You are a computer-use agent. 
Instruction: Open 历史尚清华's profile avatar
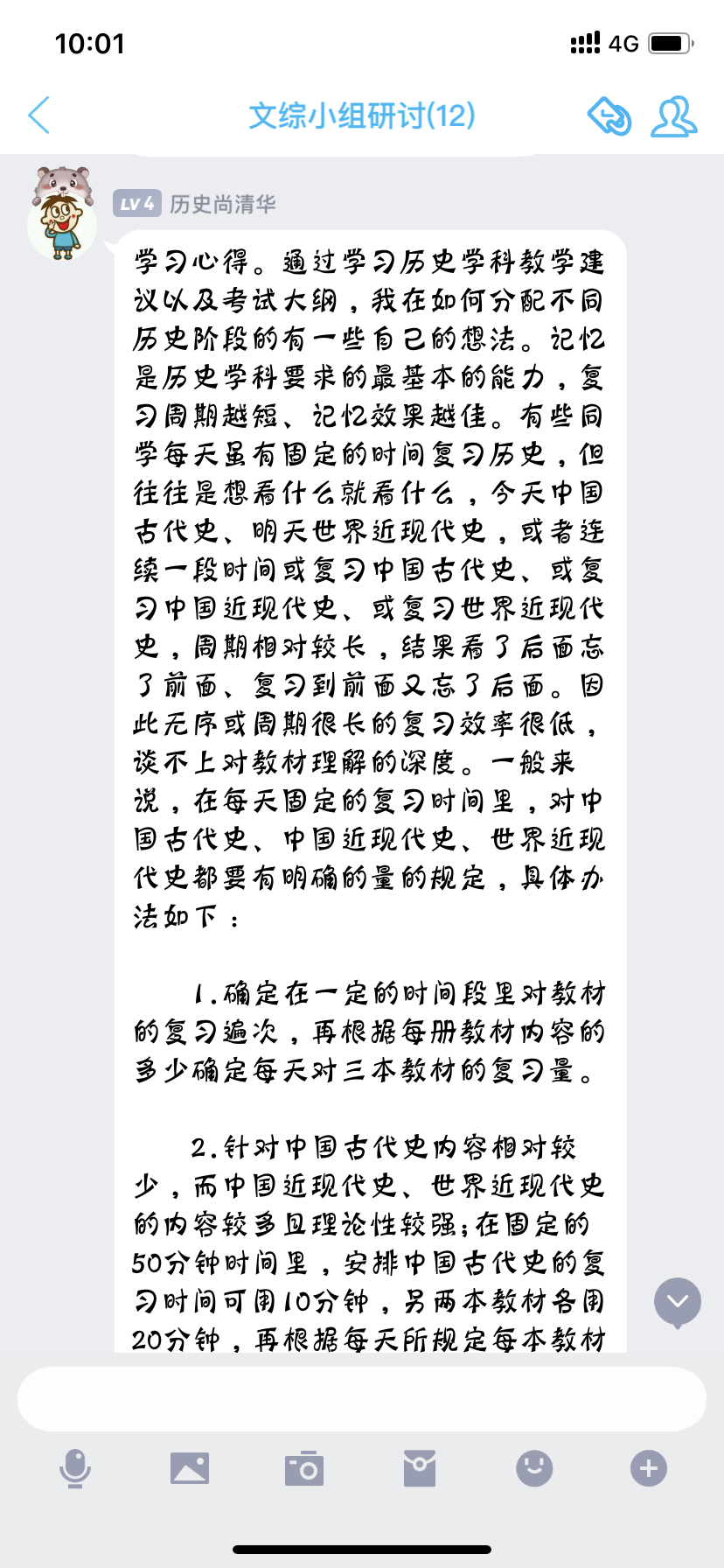click(61, 213)
